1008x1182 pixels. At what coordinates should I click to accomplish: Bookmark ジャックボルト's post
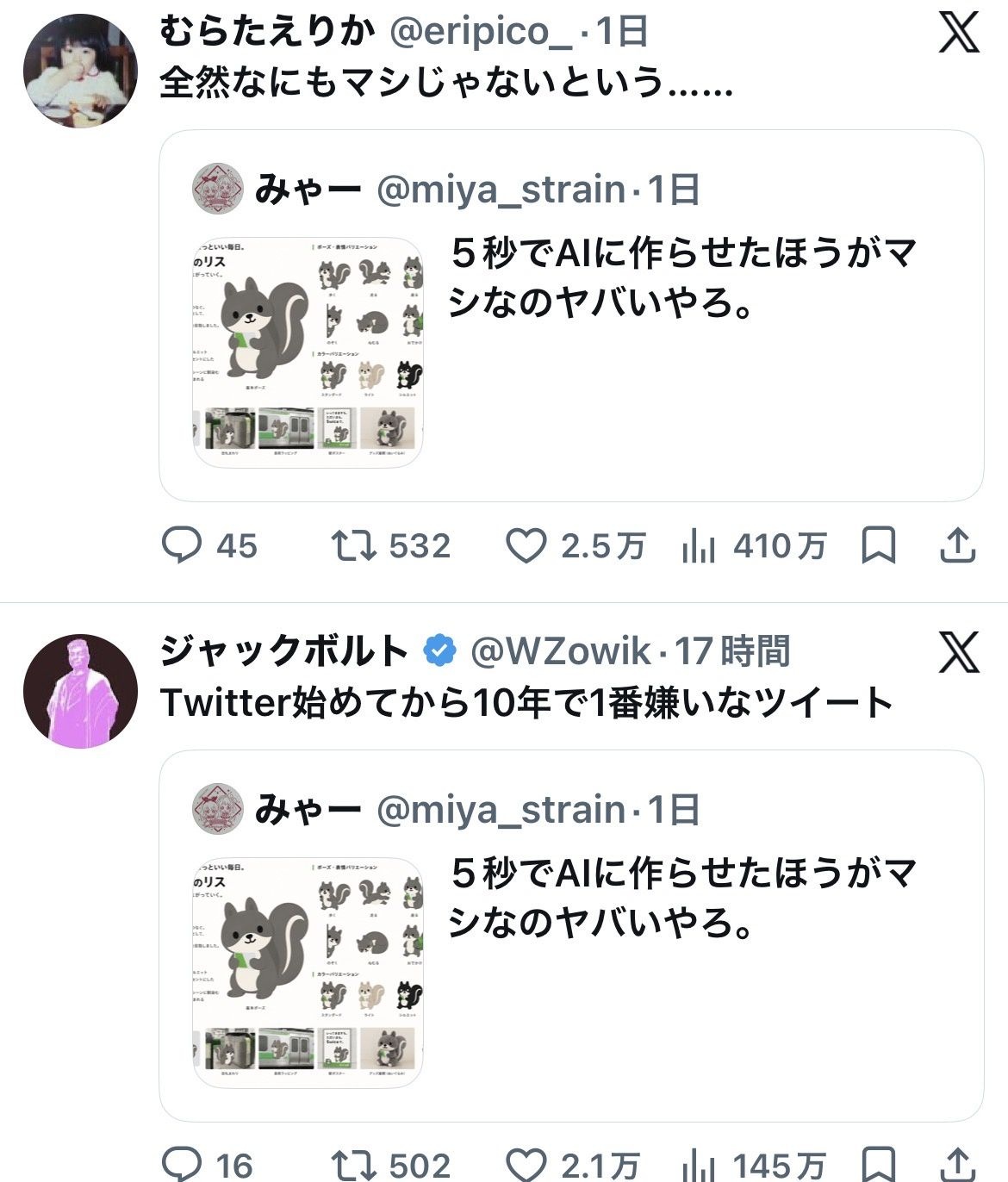pyautogui.click(x=879, y=1165)
